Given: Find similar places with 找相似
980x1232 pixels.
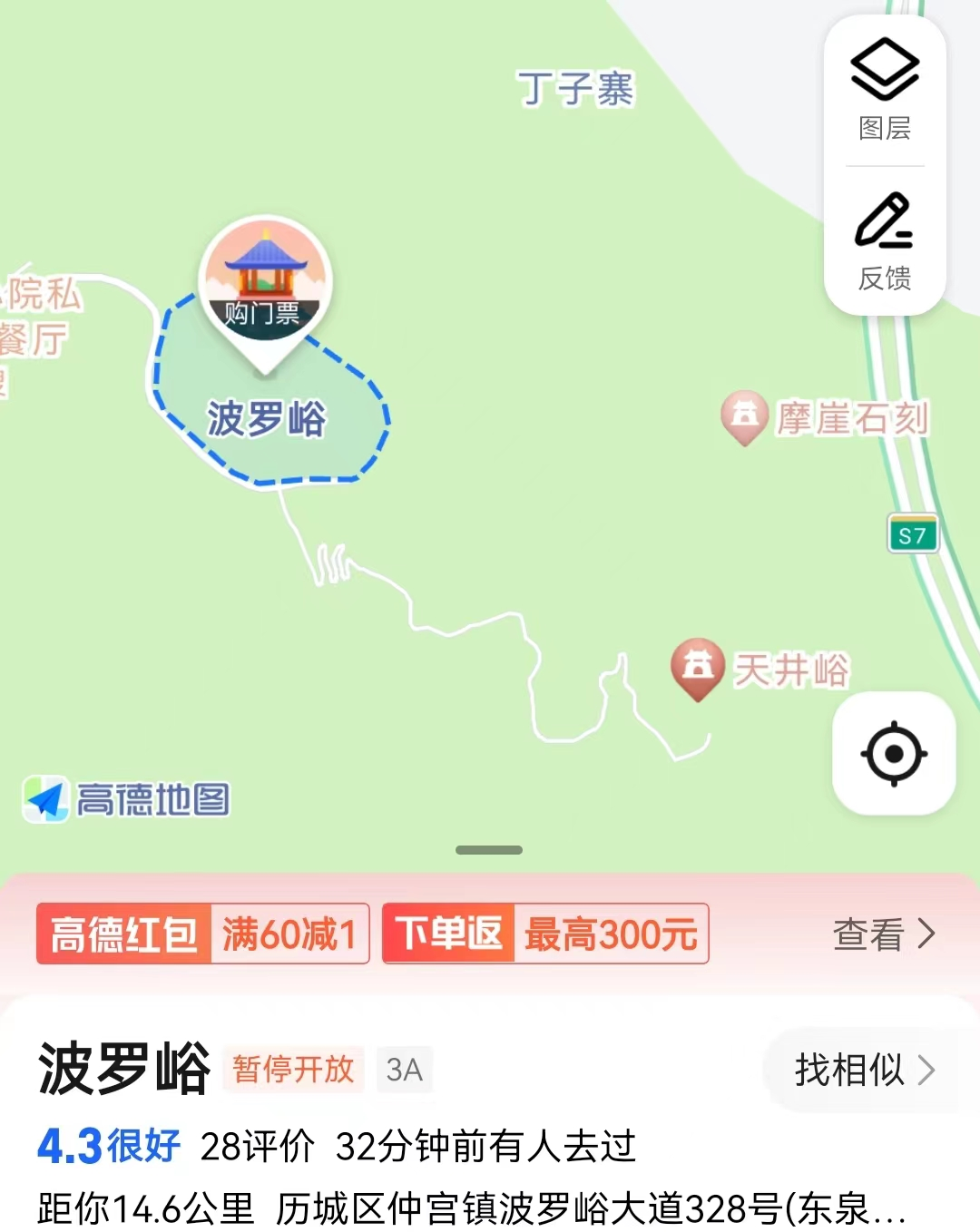Looking at the screenshot, I should (x=863, y=1071).
